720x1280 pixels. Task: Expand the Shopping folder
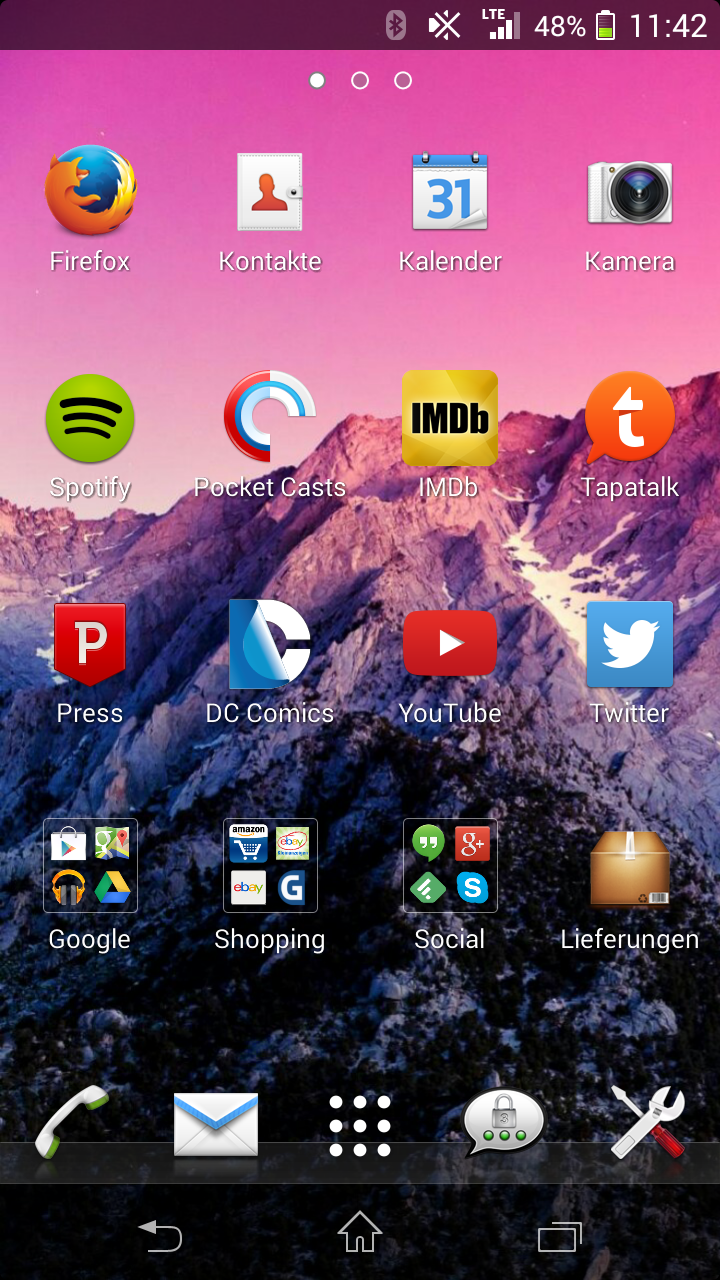[x=270, y=866]
